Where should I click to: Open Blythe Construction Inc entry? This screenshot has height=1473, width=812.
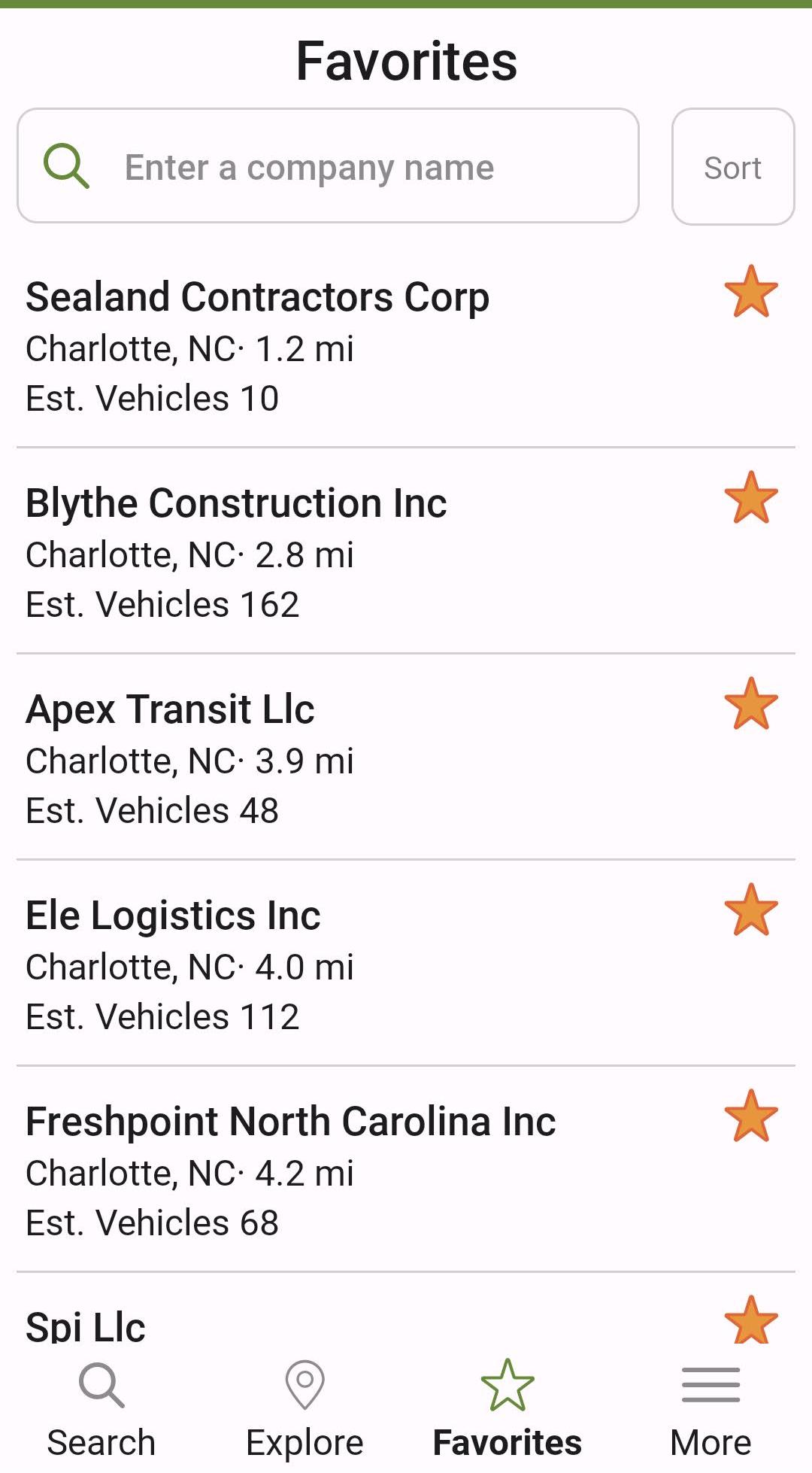[406, 551]
